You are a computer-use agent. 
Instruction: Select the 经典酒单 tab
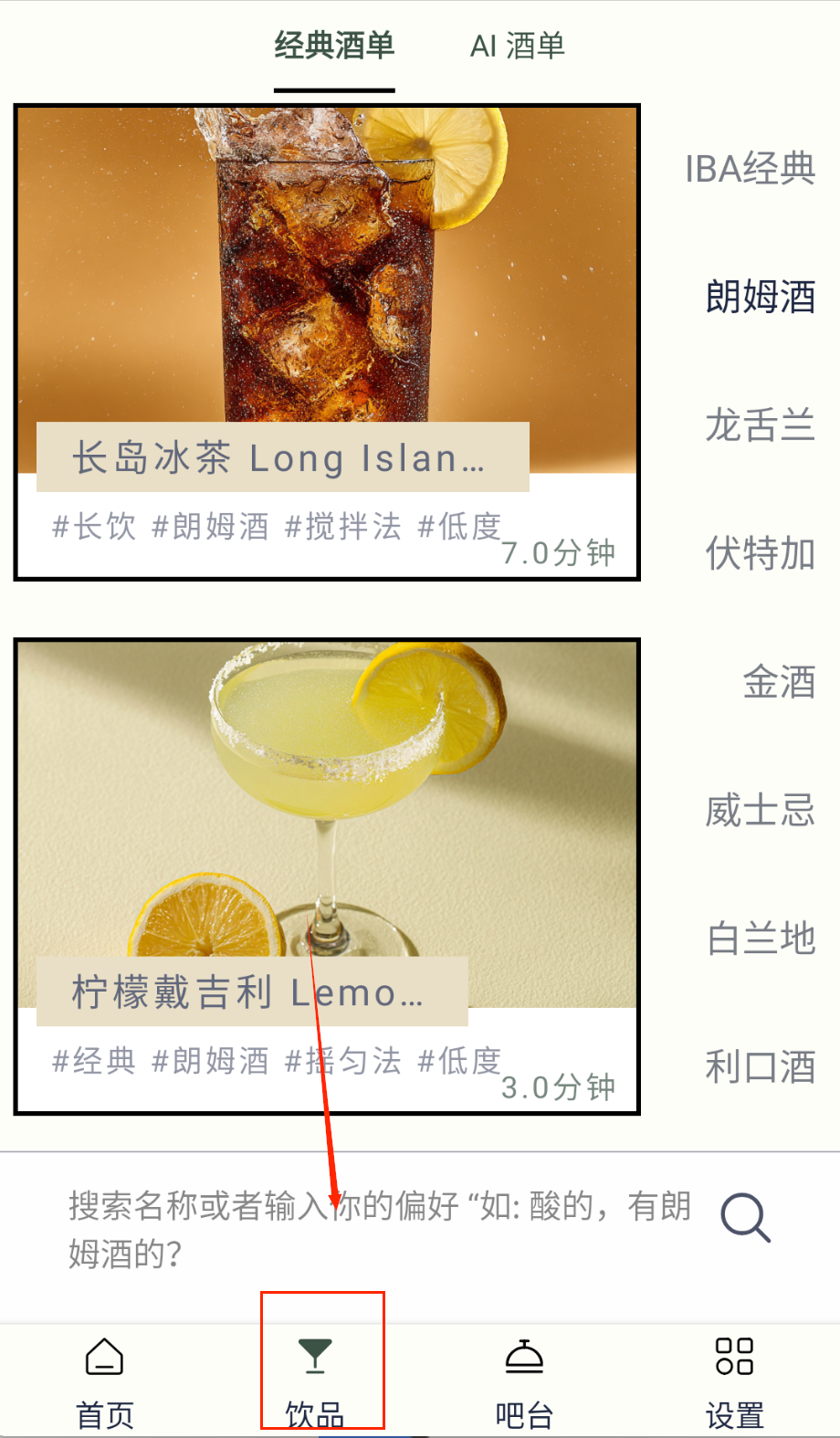pyautogui.click(x=334, y=46)
